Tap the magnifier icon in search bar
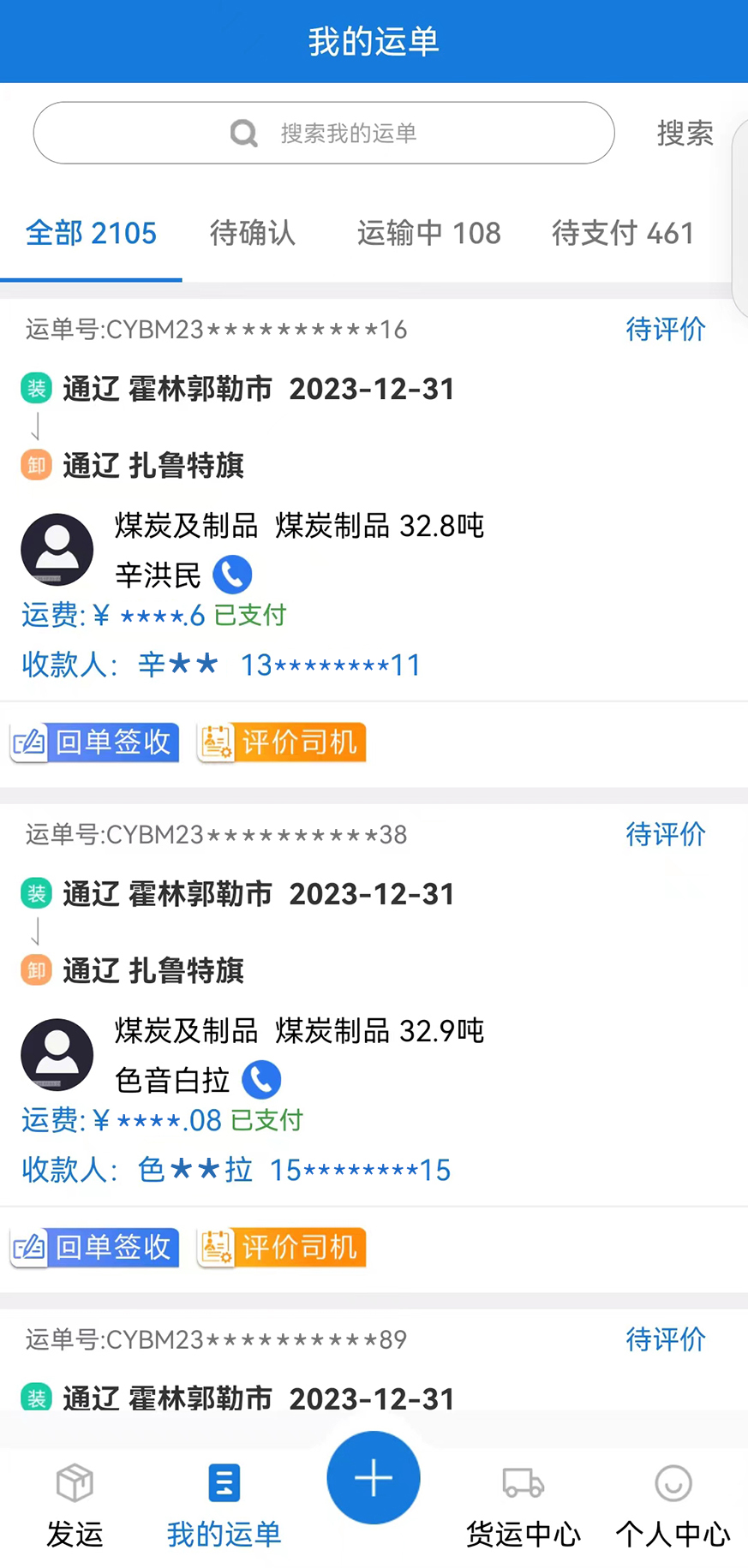The image size is (748, 1568). (242, 134)
